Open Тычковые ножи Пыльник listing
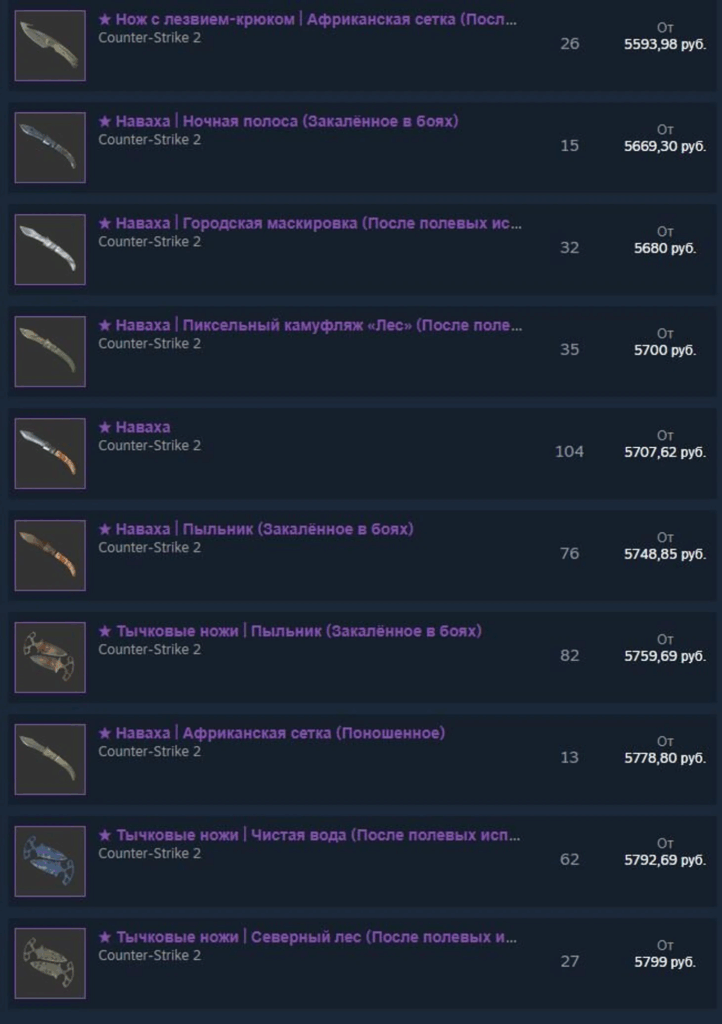 290,631
